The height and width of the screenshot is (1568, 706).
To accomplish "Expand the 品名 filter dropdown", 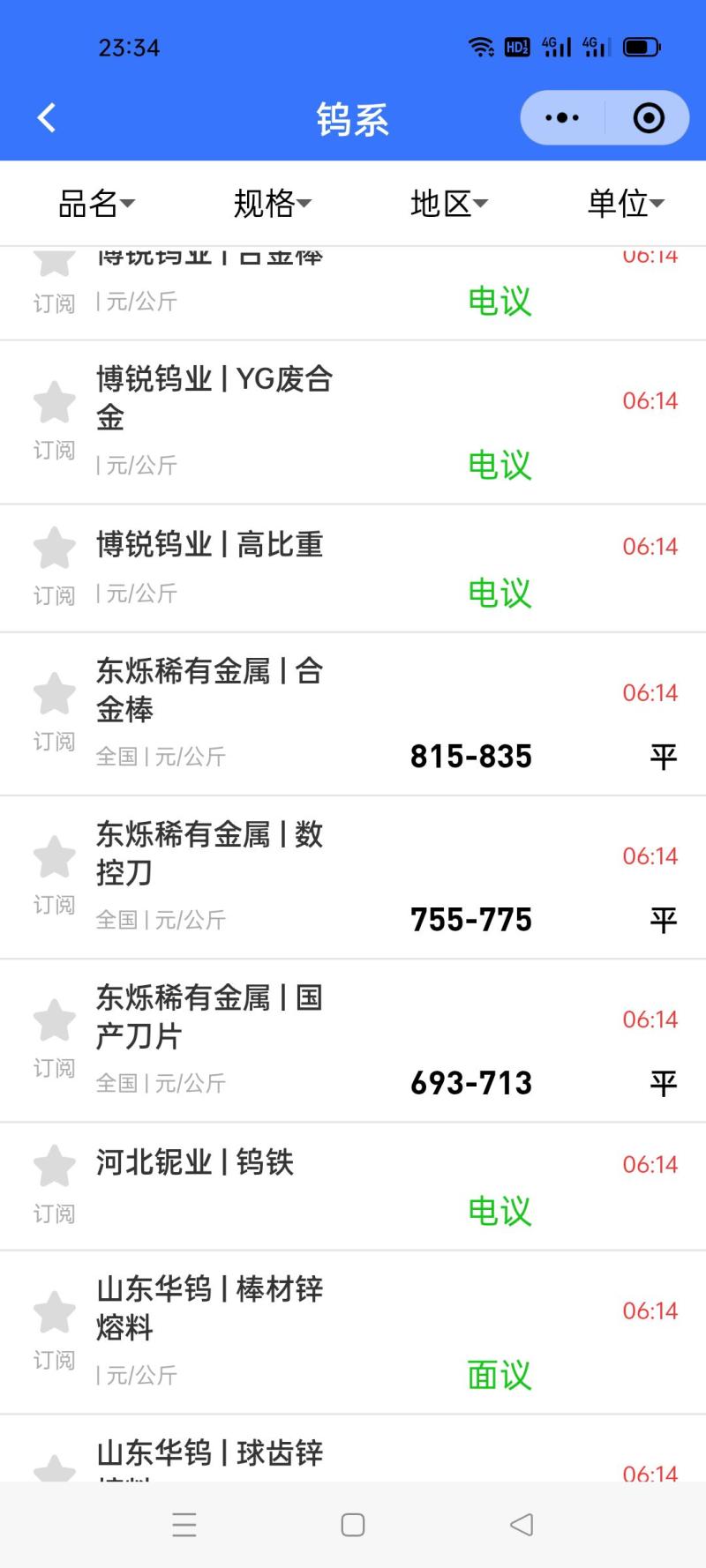I will [96, 204].
